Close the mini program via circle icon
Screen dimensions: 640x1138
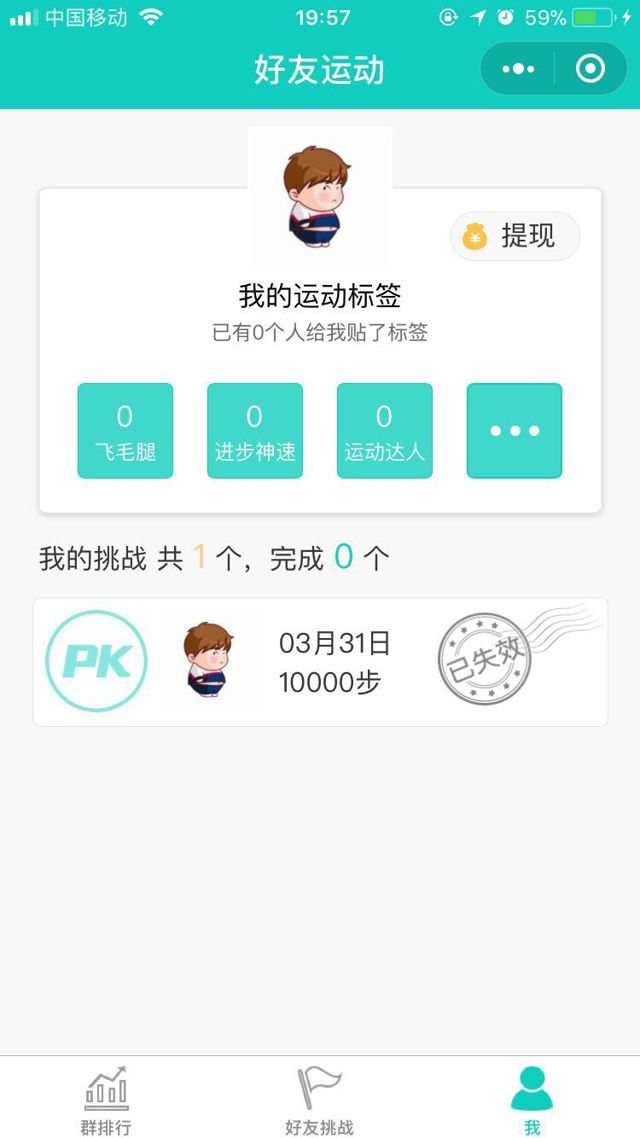(x=590, y=69)
